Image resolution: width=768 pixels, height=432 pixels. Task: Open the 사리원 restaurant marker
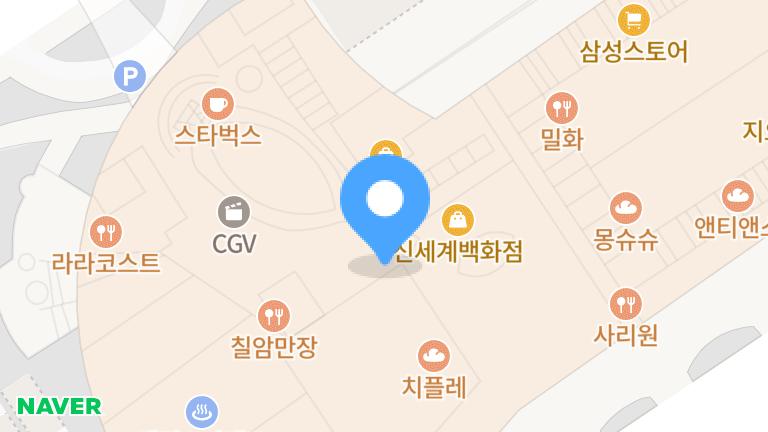(626, 303)
